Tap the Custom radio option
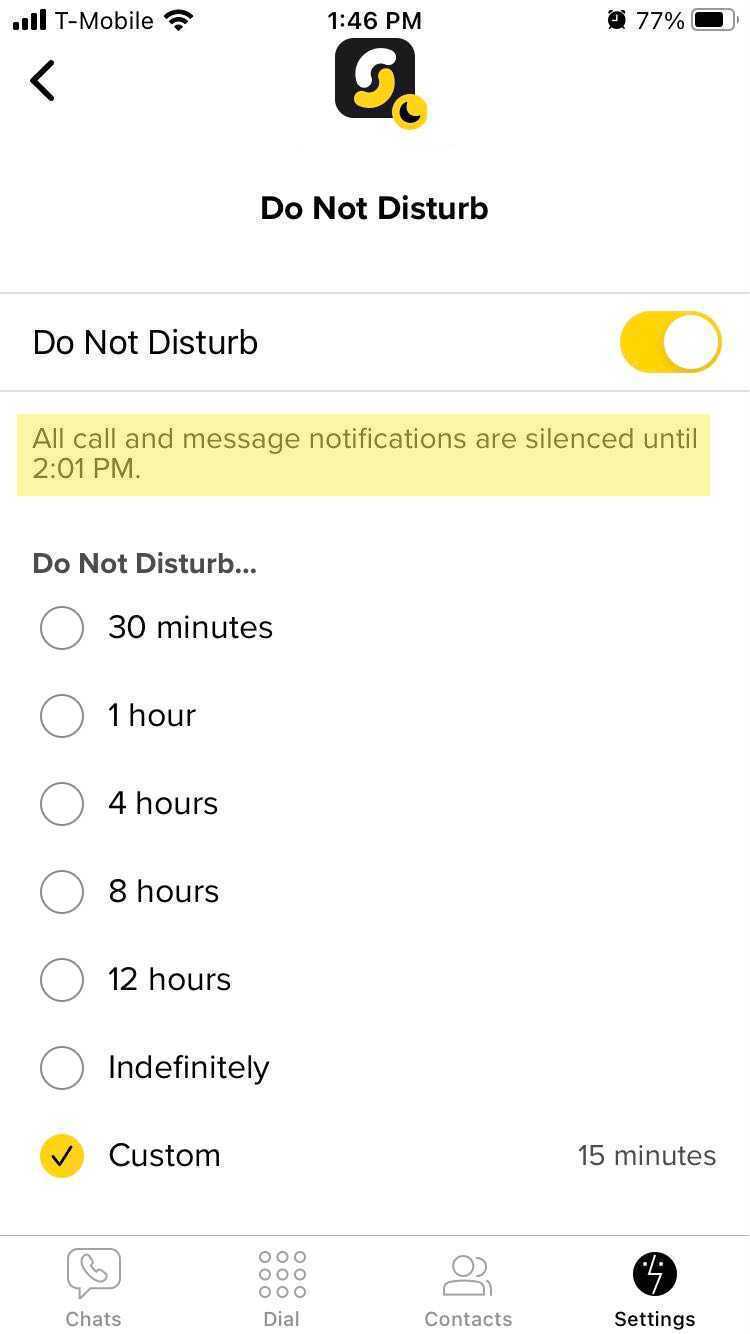This screenshot has width=750, height=1334. pyautogui.click(x=62, y=1155)
